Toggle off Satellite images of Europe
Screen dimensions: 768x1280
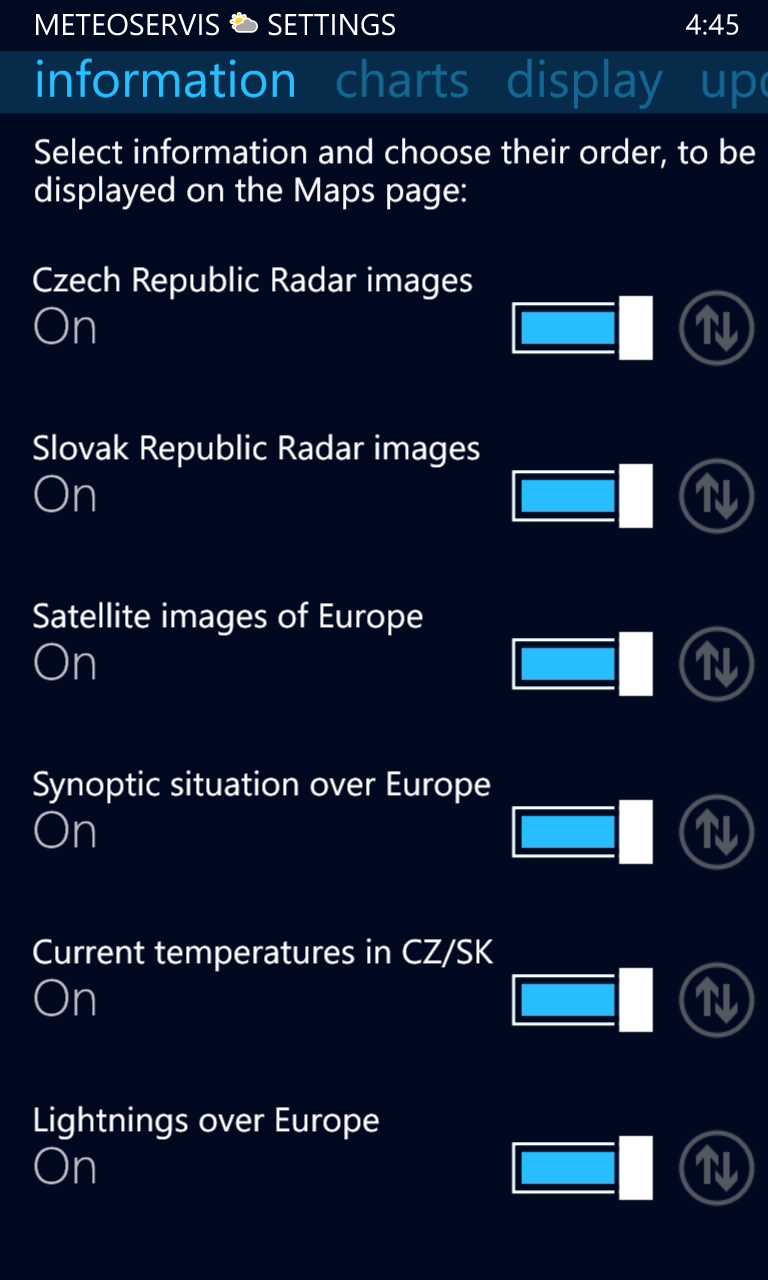[581, 663]
